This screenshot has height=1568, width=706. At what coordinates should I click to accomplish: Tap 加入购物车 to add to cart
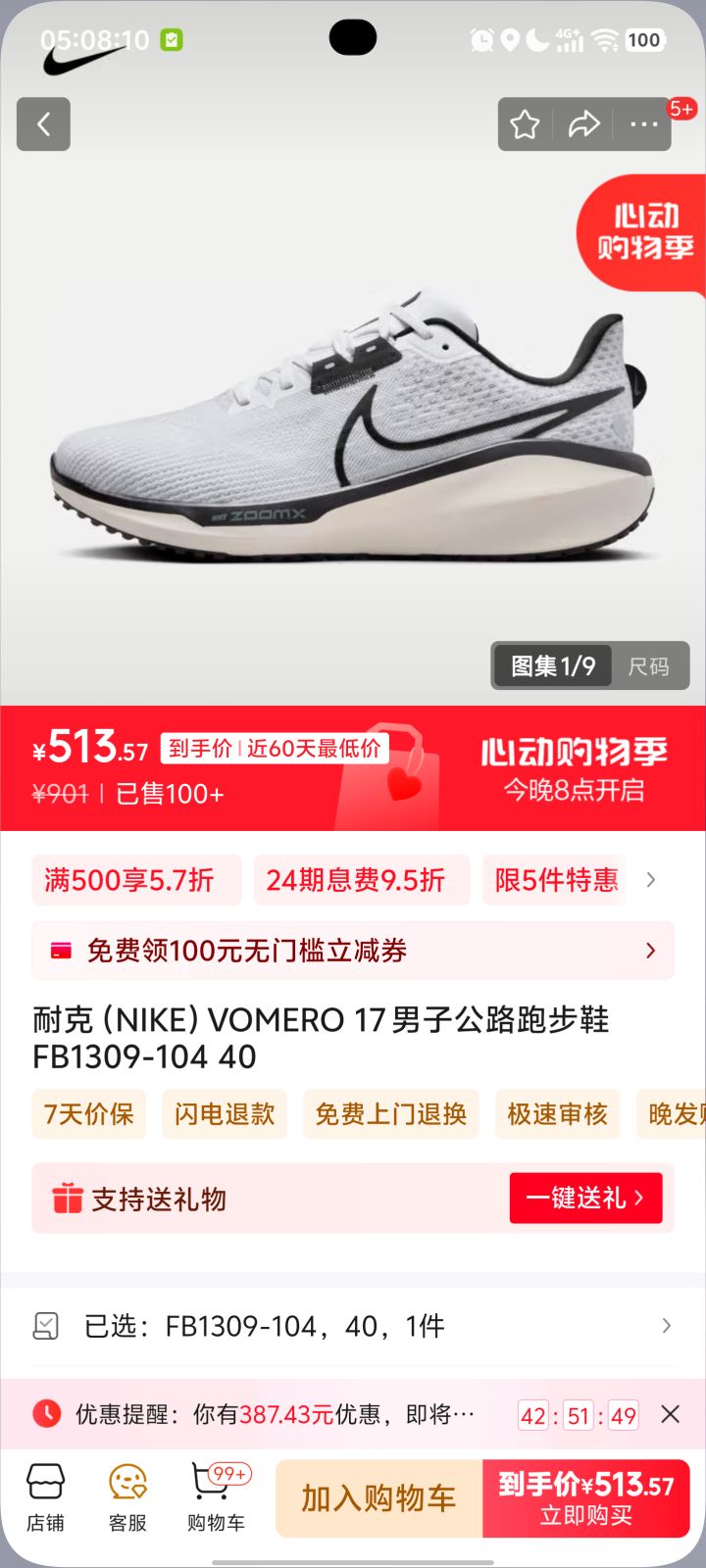click(x=379, y=1498)
